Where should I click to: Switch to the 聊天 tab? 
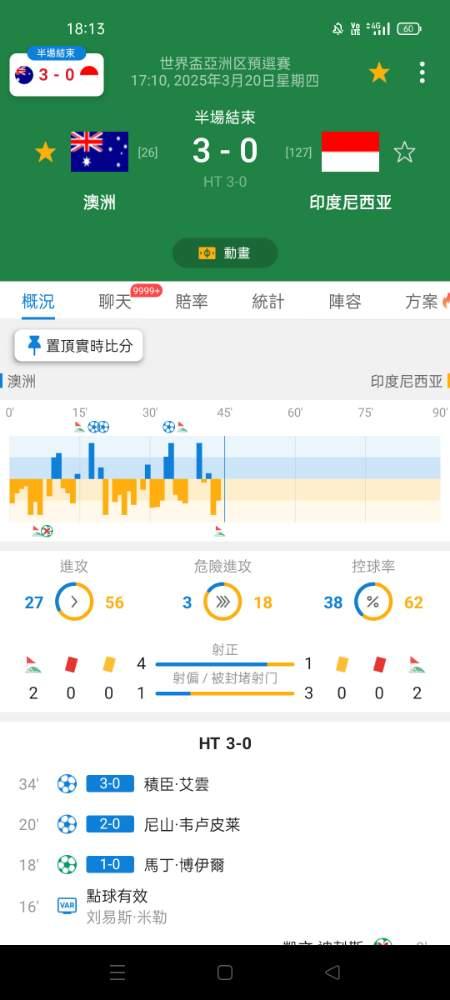point(115,302)
